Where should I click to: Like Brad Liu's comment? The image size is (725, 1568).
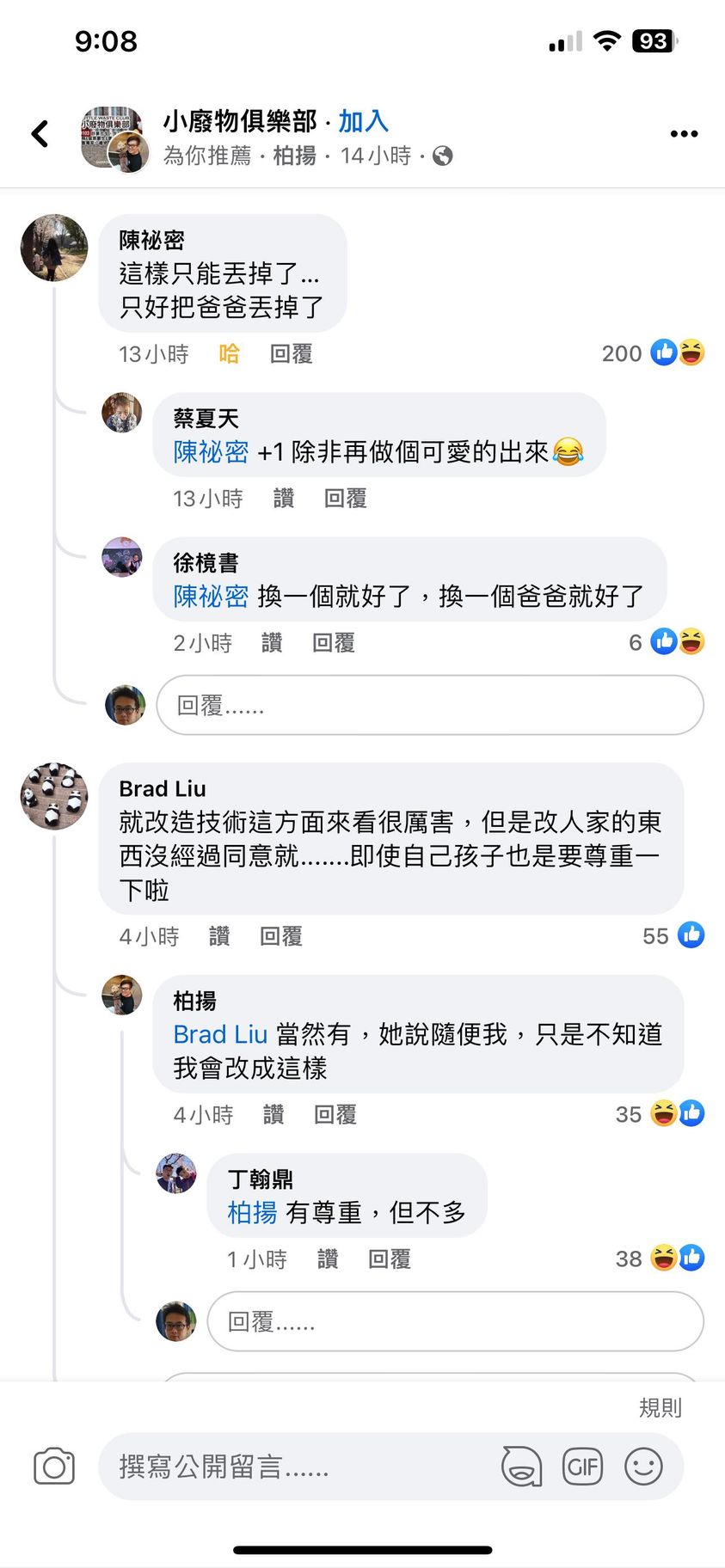219,937
